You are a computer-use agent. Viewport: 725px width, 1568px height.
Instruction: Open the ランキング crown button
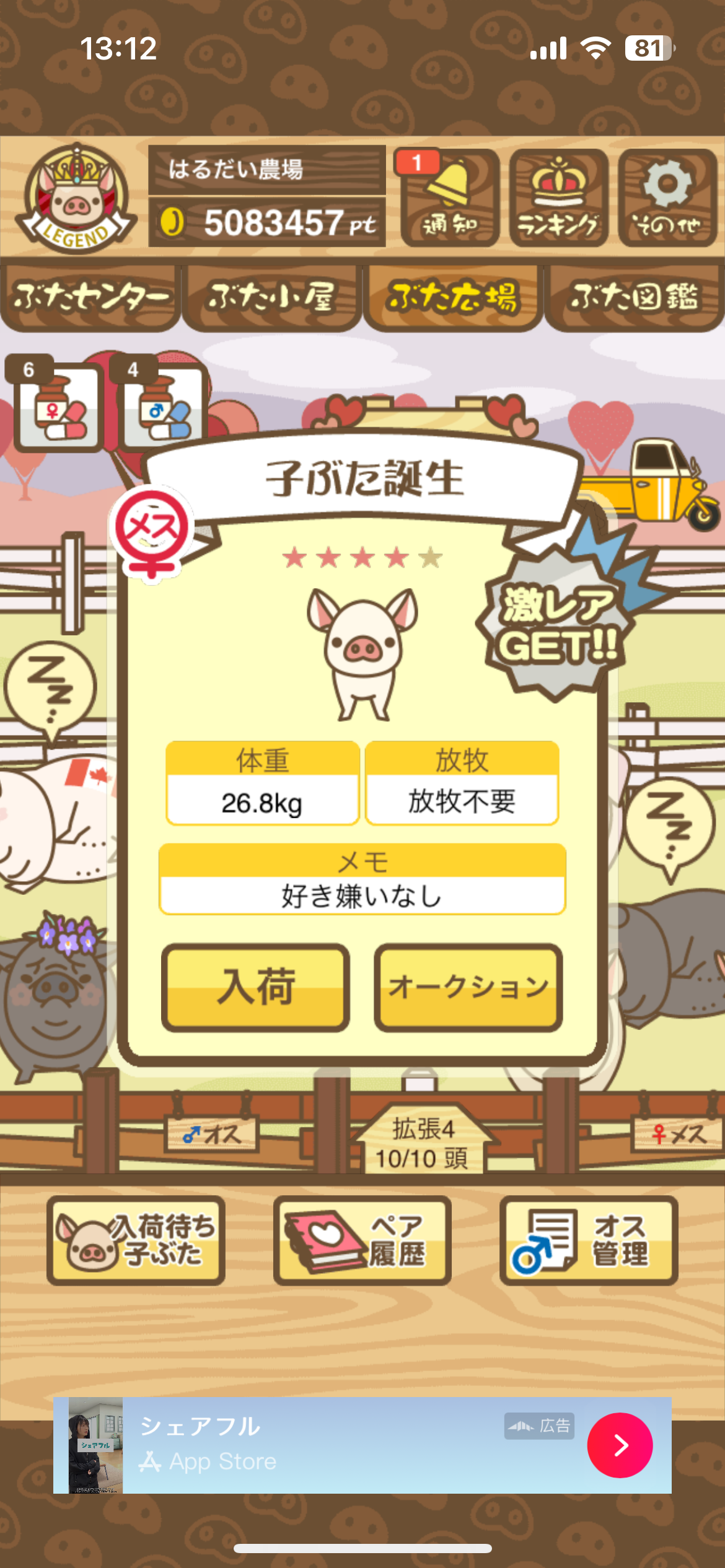coord(558,198)
